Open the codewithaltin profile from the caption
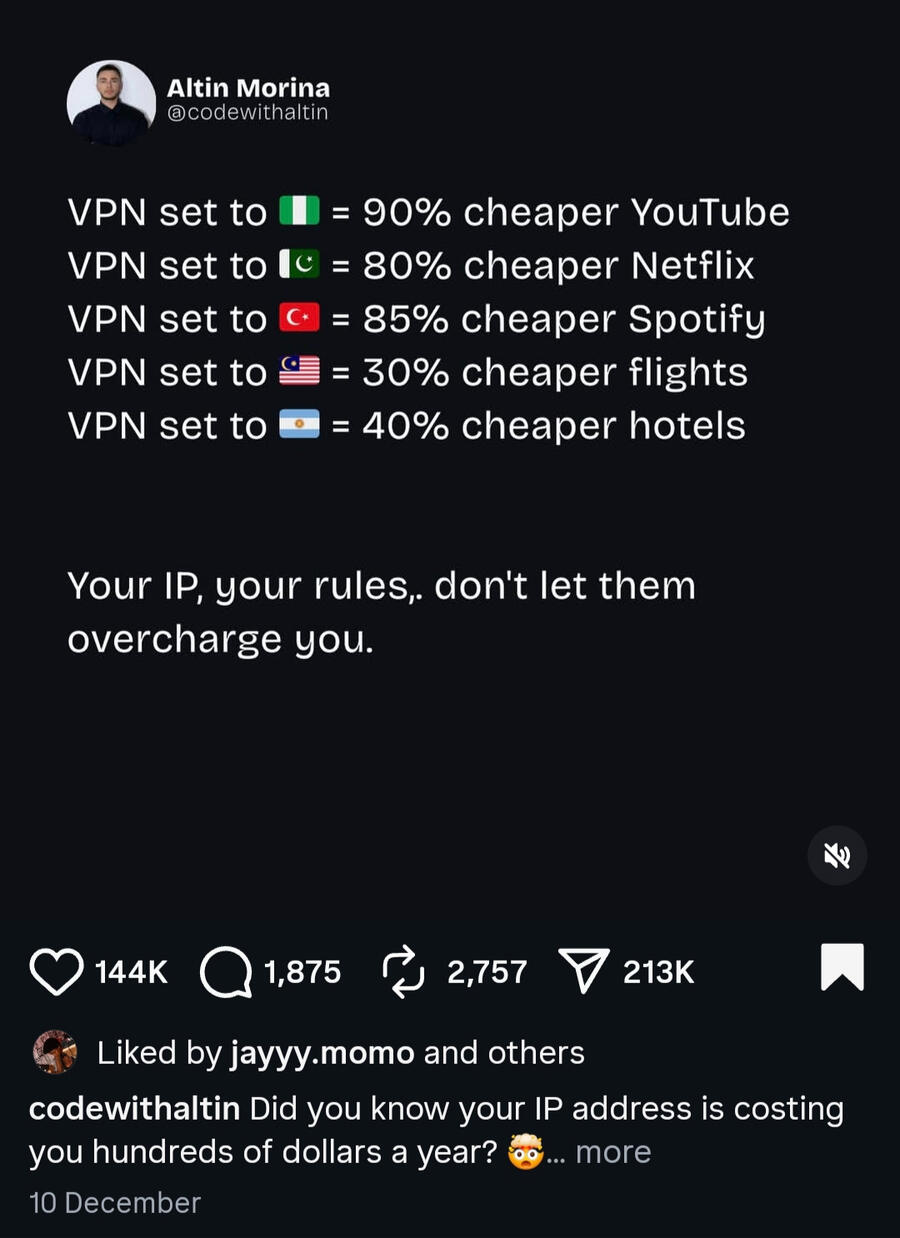Viewport: 900px width, 1238px height. click(x=134, y=1109)
